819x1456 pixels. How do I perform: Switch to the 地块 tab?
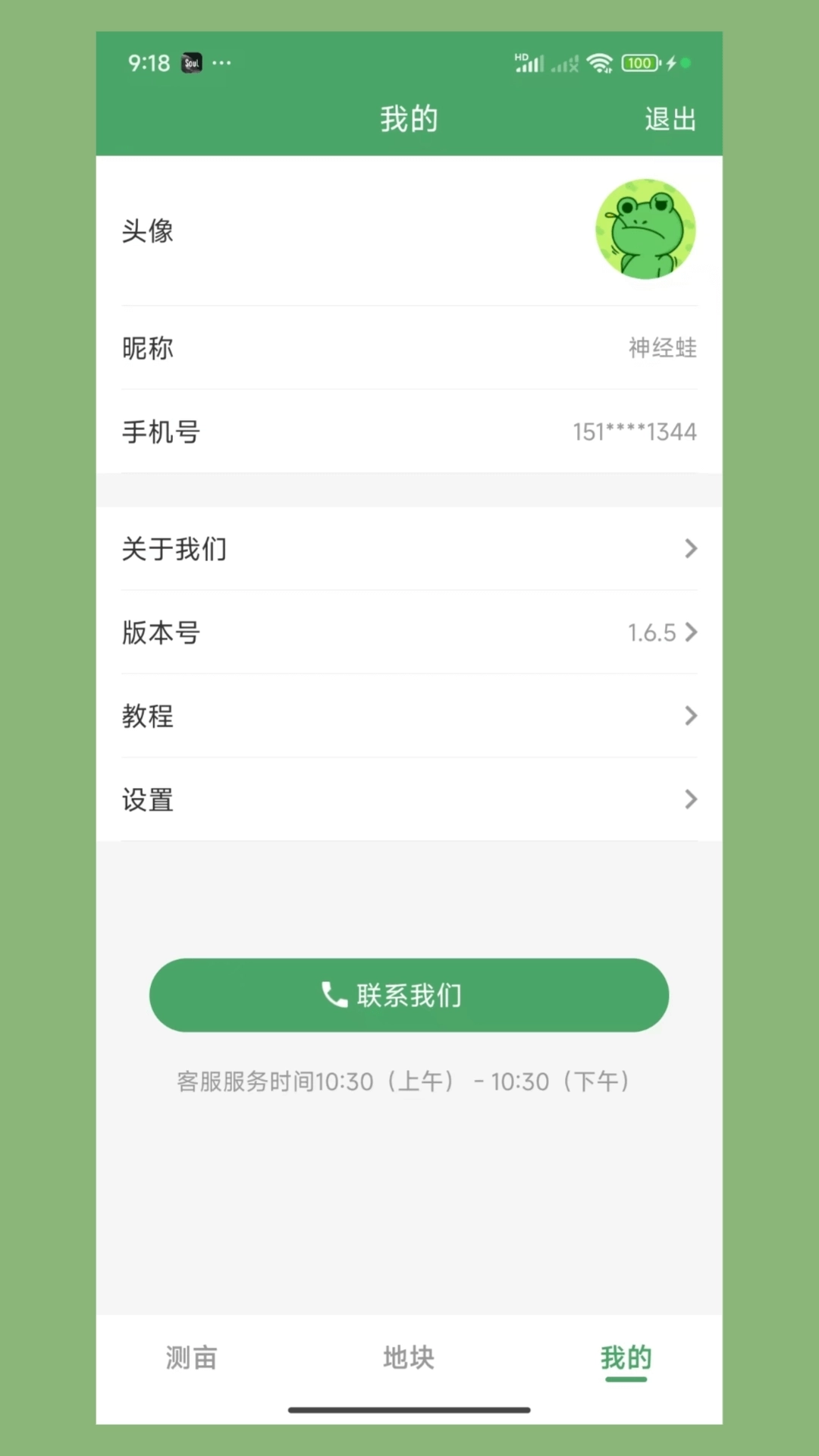pyautogui.click(x=409, y=1359)
